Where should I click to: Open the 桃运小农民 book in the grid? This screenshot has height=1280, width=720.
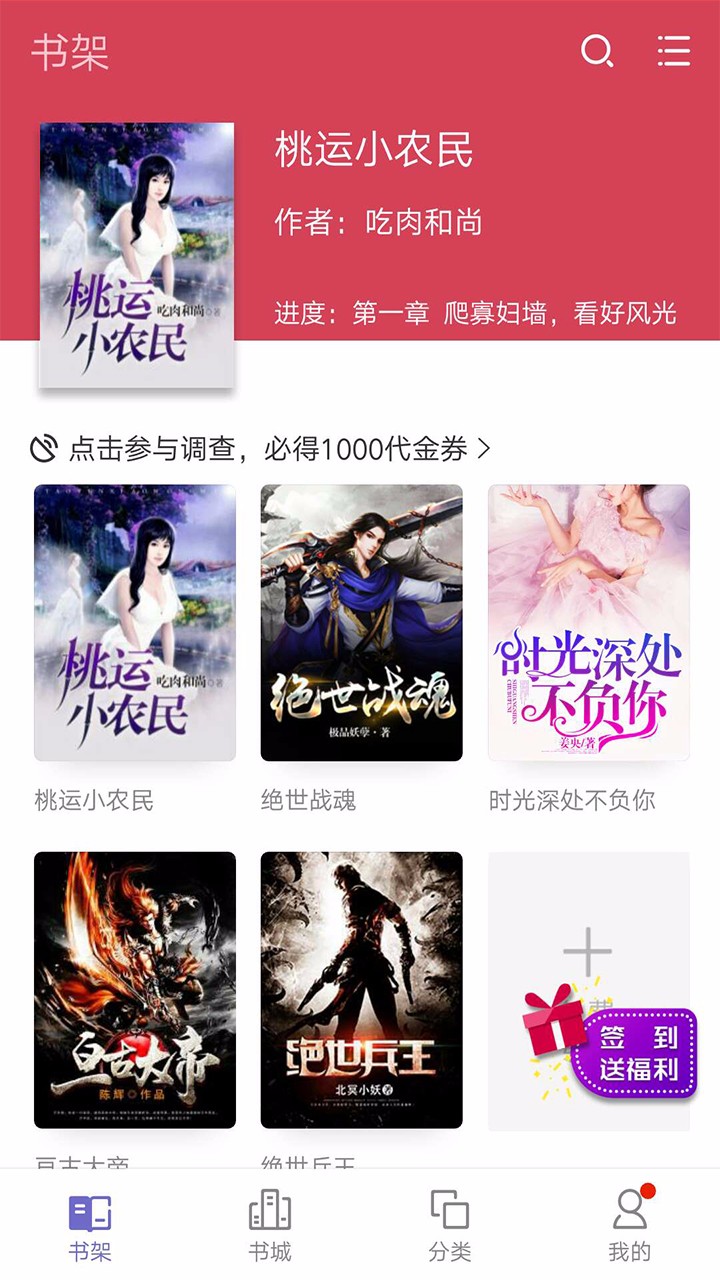135,622
